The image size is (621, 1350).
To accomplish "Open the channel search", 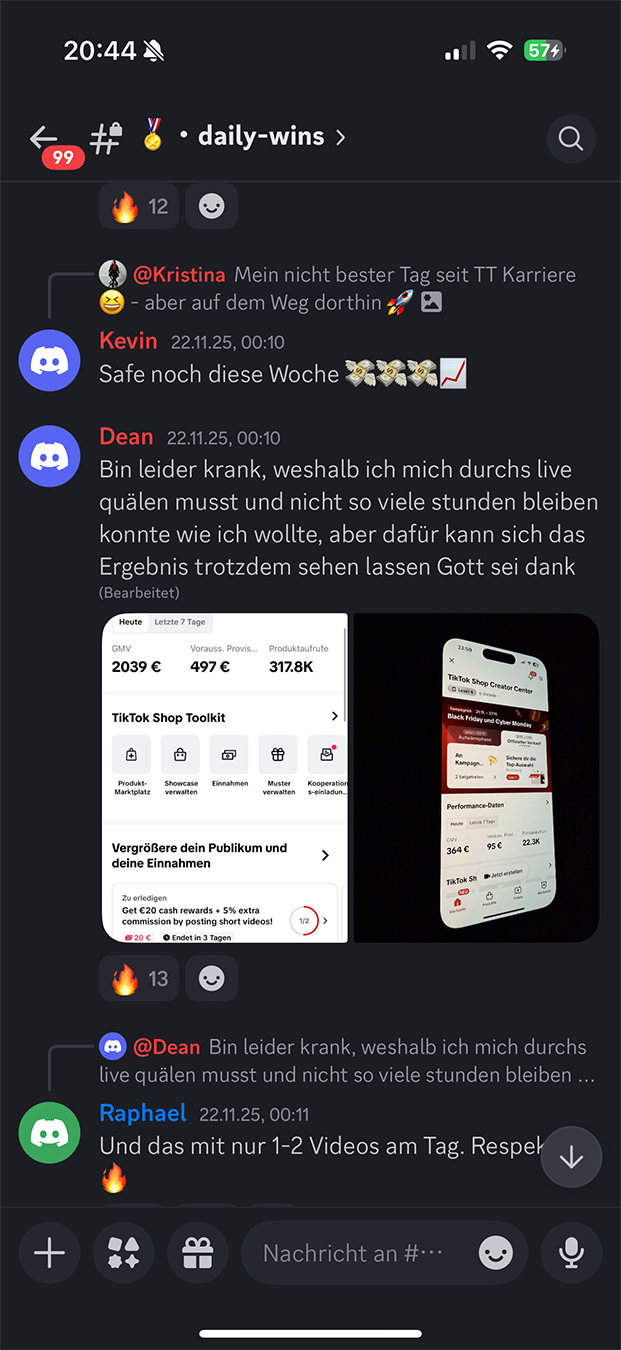I will (x=571, y=138).
